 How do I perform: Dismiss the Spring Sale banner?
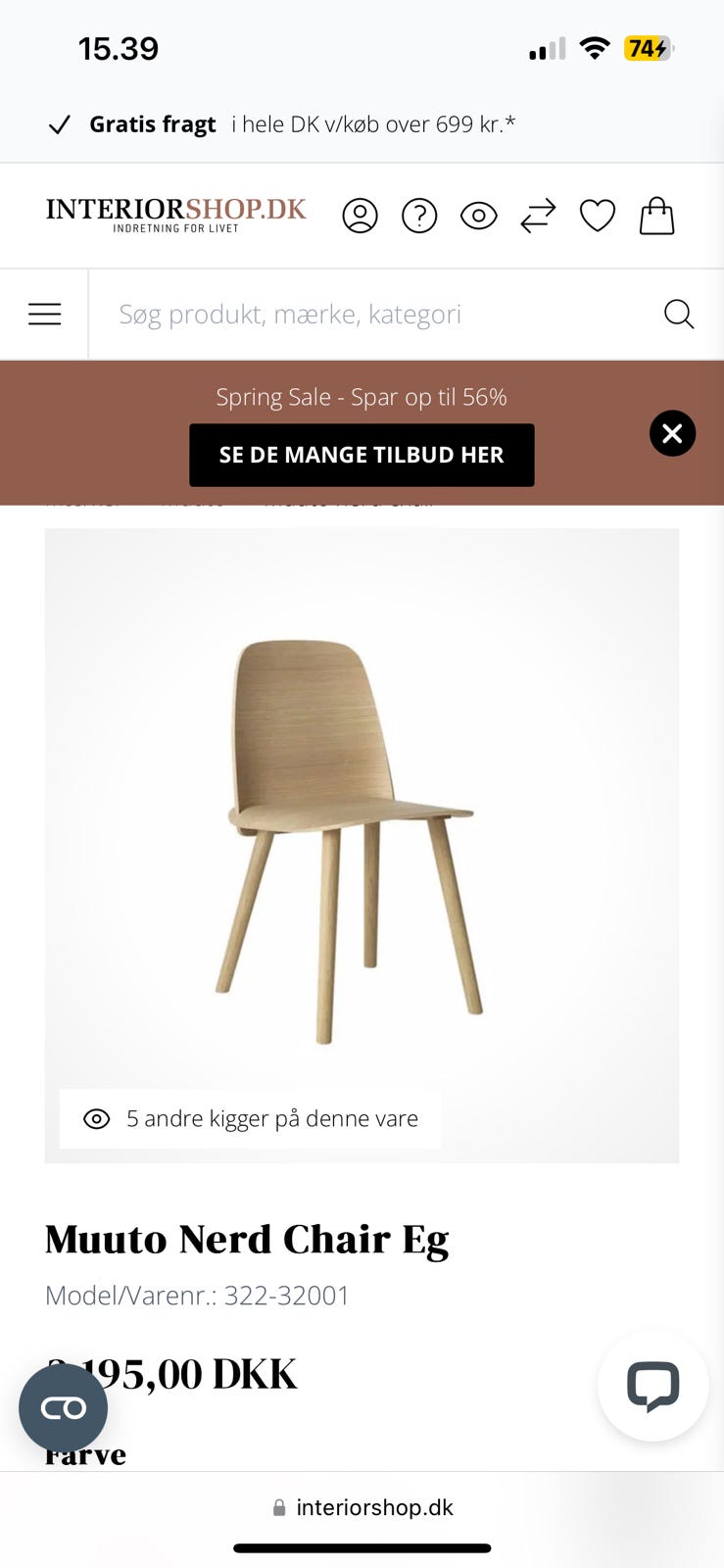[x=672, y=432]
